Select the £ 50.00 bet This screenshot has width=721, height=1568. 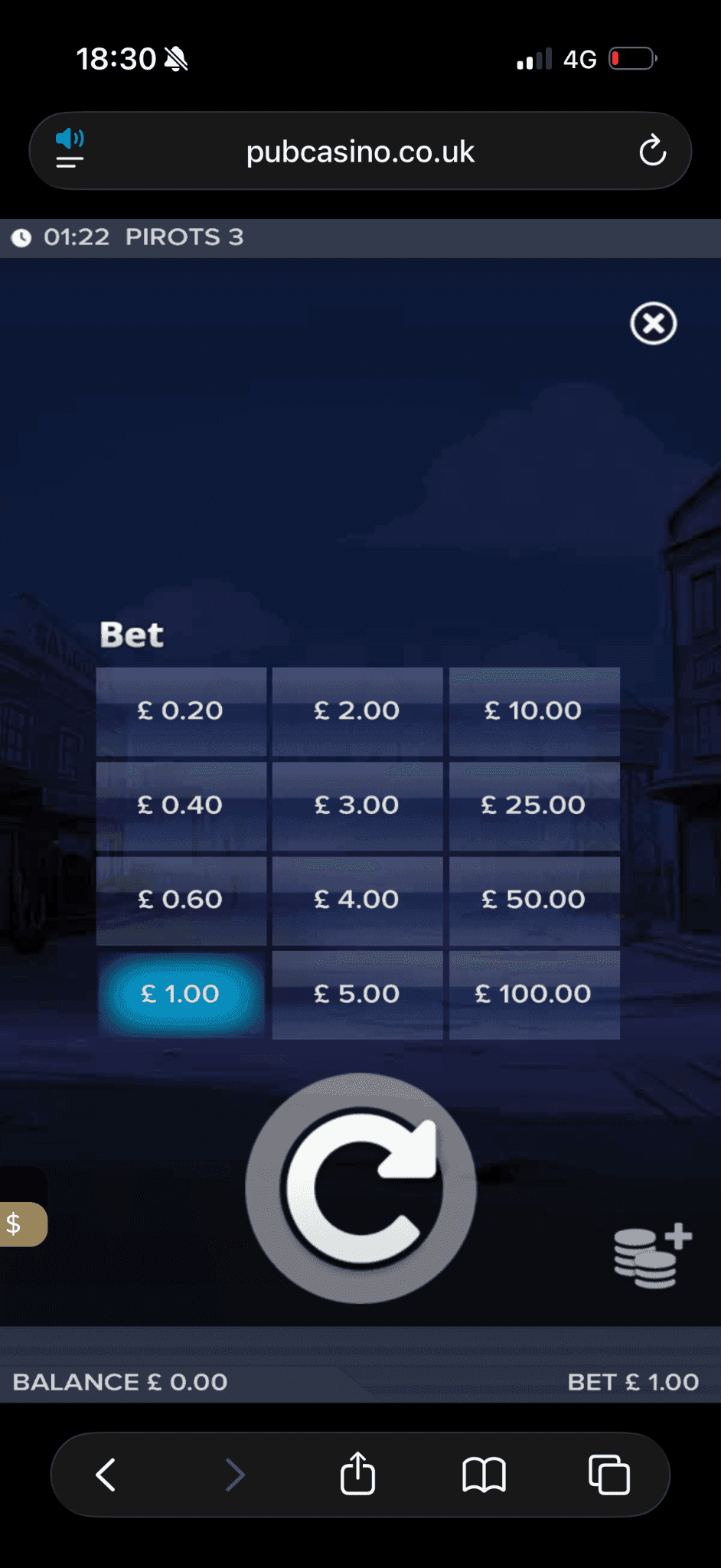point(533,900)
